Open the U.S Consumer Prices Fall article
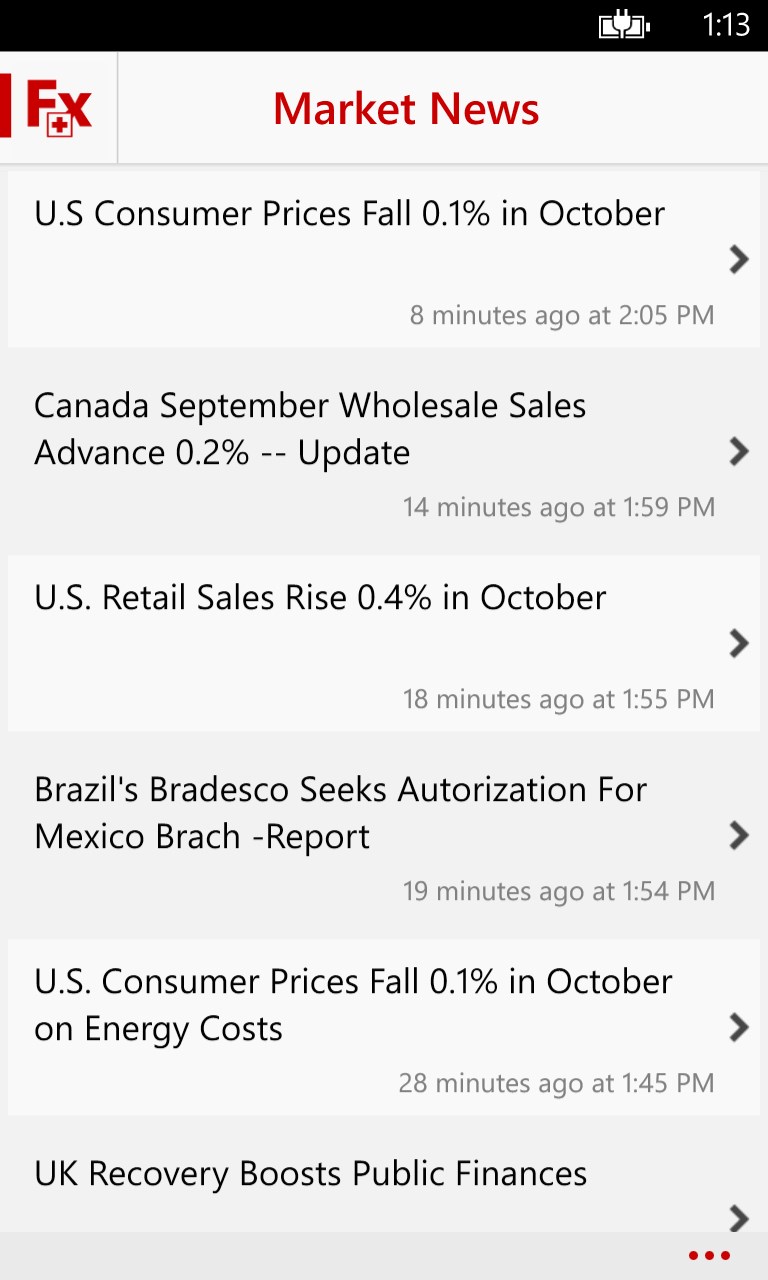 pos(350,213)
